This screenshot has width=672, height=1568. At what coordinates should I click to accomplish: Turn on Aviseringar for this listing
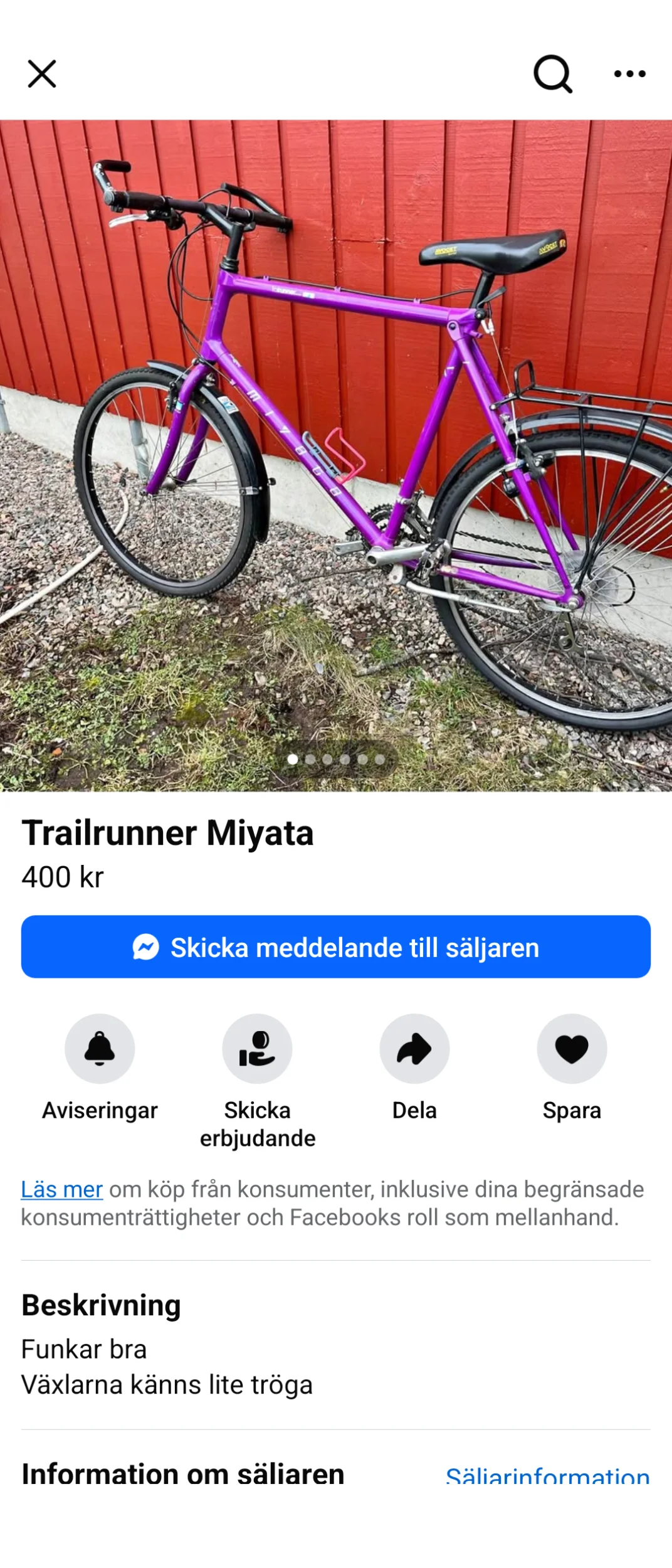100,1049
